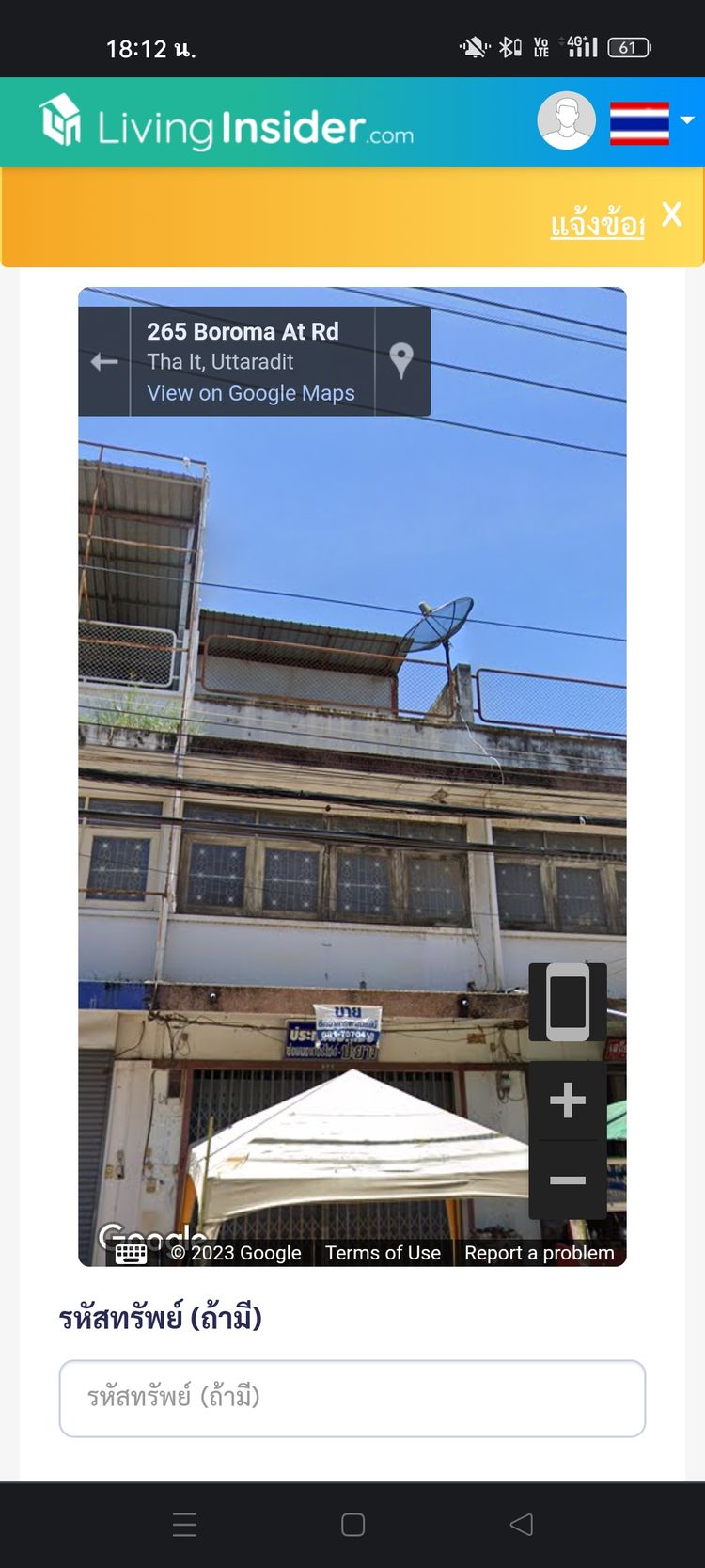Open the user profile avatar
This screenshot has height=1568, width=705.
click(x=566, y=121)
